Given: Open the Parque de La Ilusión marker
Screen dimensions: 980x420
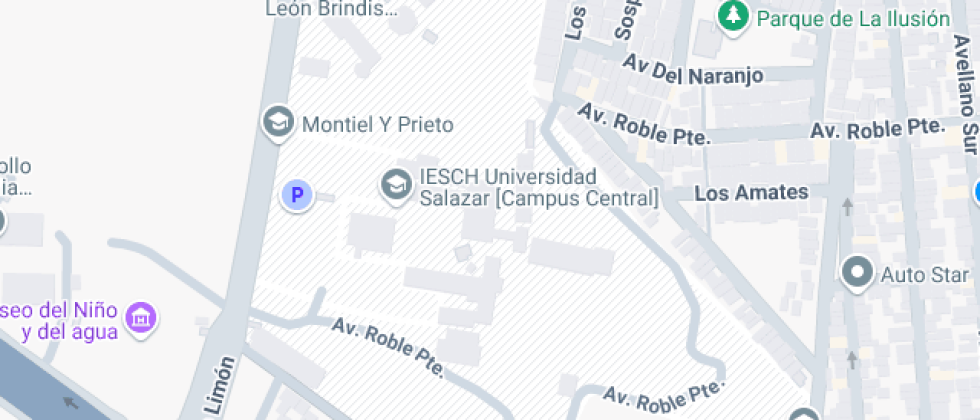Looking at the screenshot, I should pyautogui.click(x=735, y=15).
